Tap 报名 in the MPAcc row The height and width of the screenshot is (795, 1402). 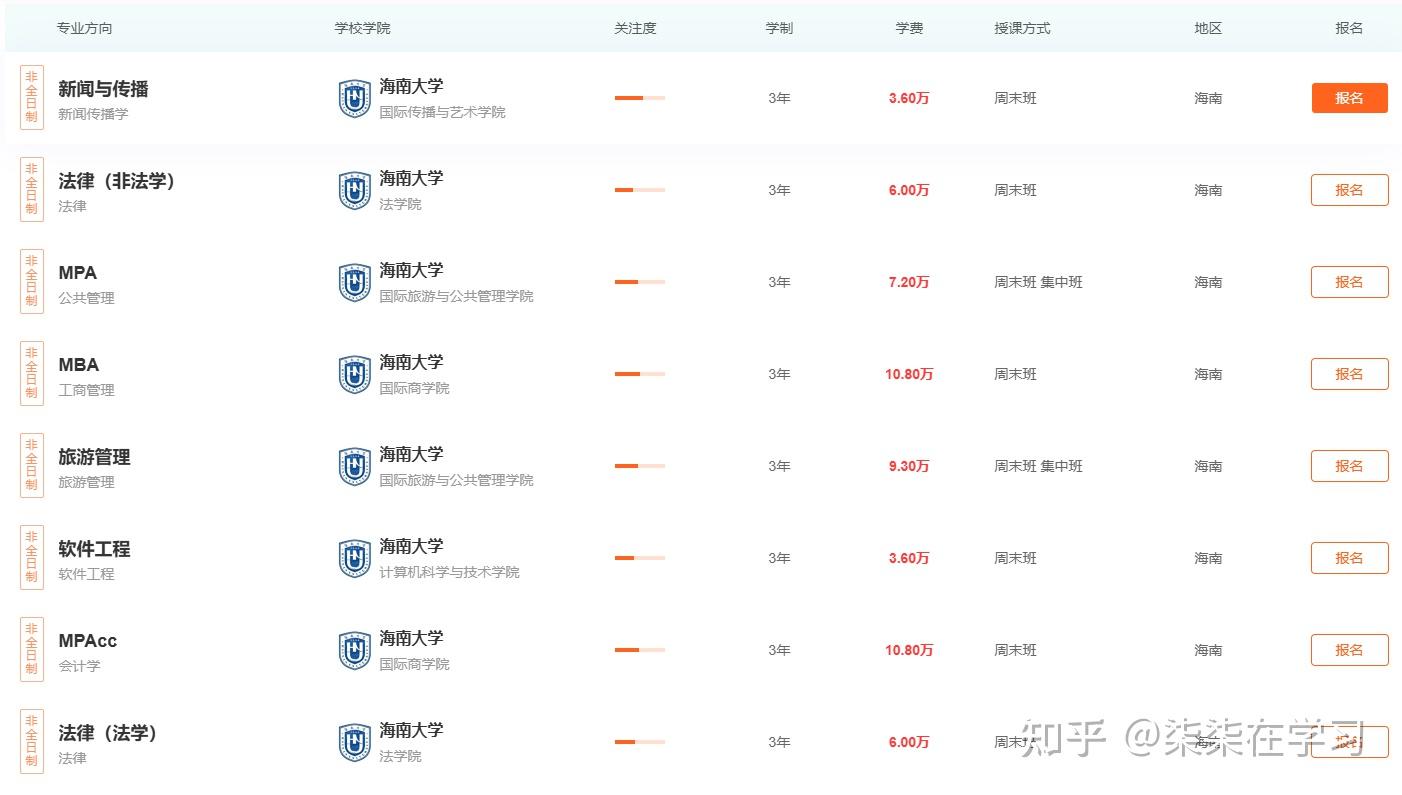(1349, 650)
